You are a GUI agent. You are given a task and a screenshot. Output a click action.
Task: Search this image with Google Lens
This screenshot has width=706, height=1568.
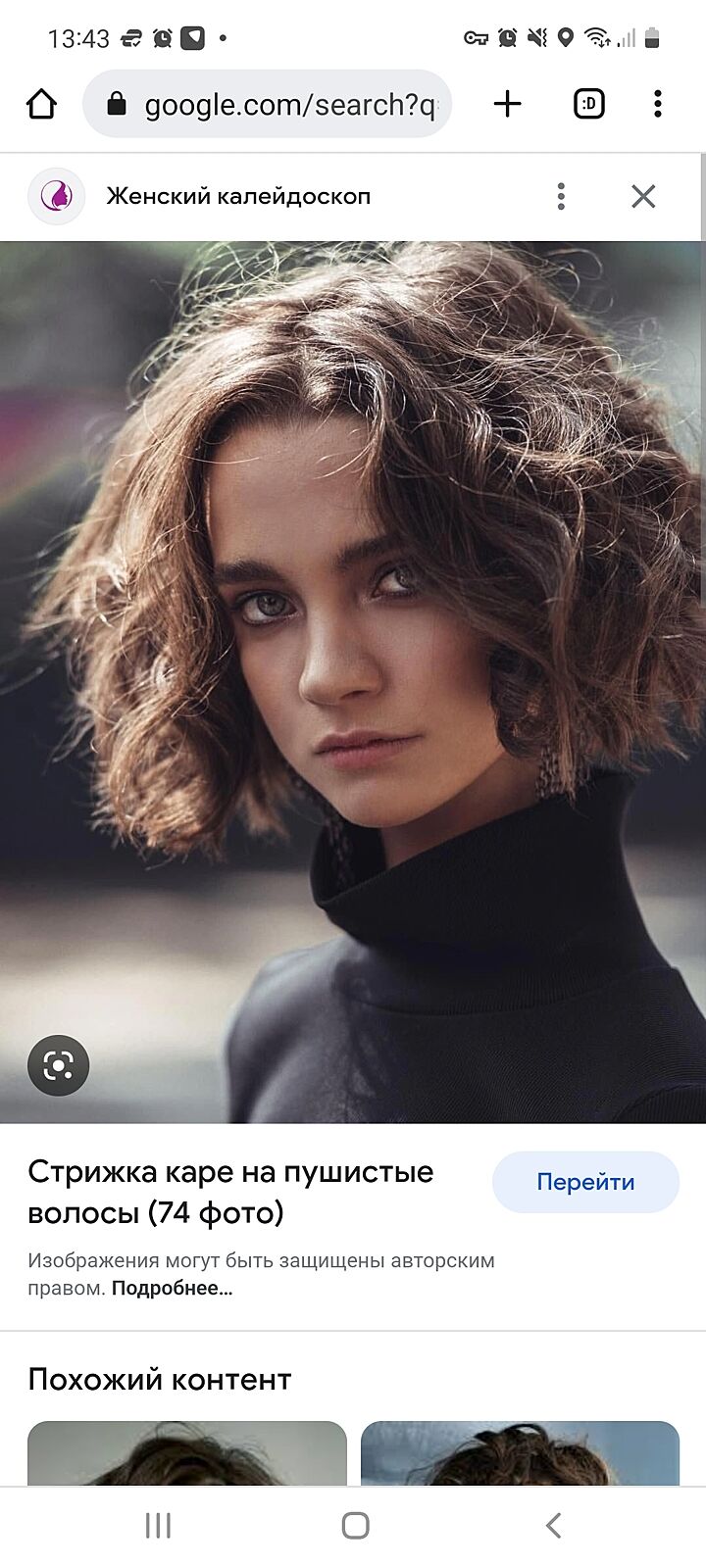tap(59, 1065)
